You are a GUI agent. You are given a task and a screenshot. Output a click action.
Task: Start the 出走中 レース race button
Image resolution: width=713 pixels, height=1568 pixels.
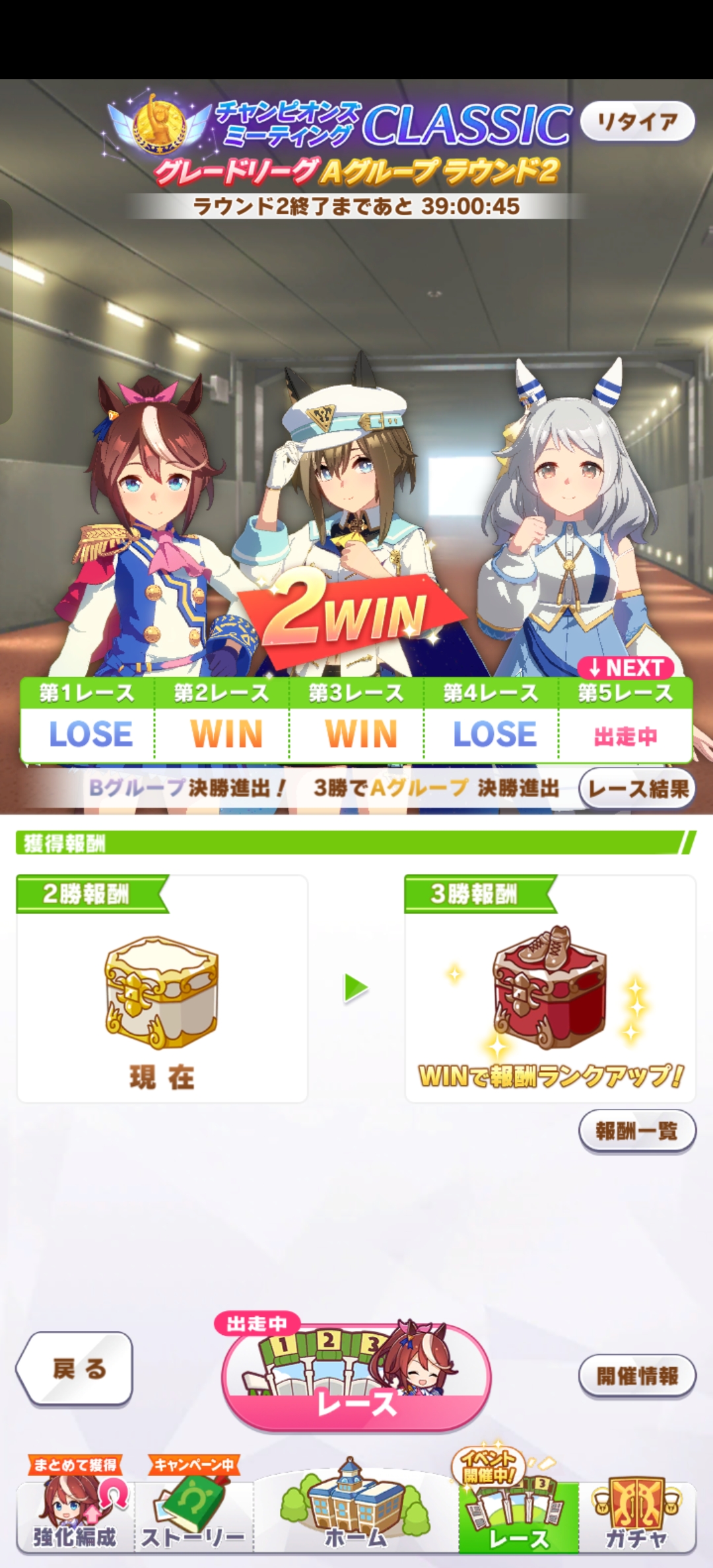(x=356, y=1379)
